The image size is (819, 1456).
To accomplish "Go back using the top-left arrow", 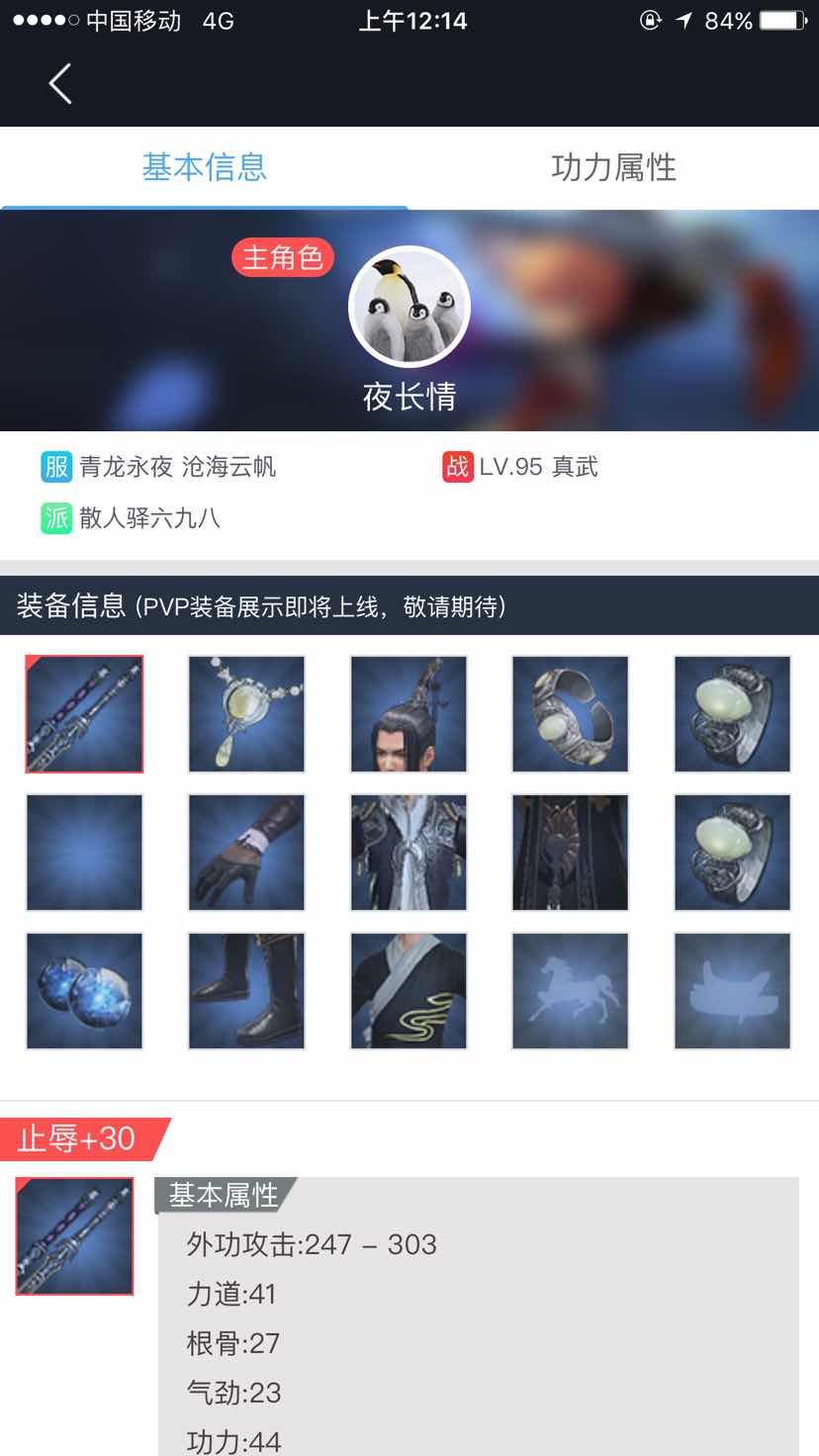I will [60, 84].
